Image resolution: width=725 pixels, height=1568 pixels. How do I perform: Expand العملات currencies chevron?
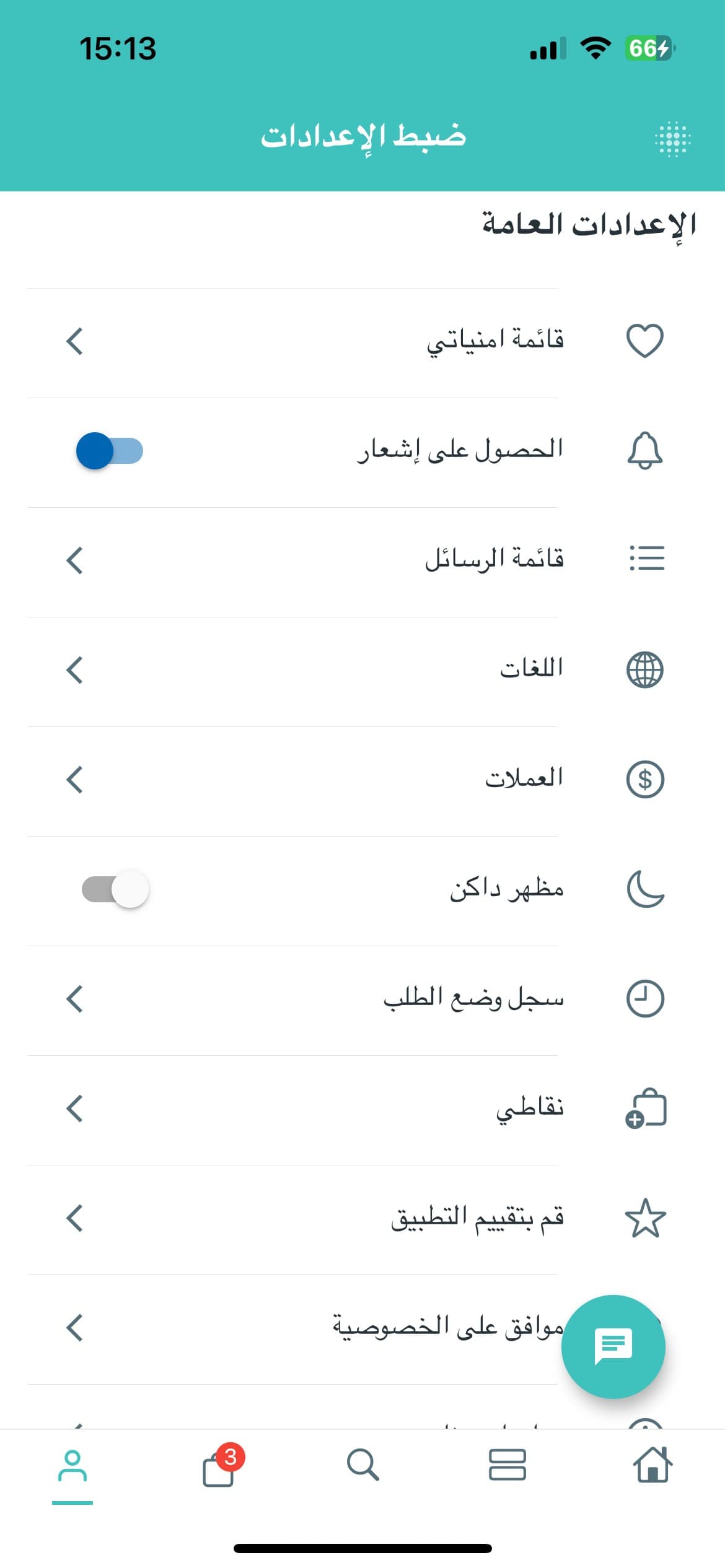(x=74, y=782)
